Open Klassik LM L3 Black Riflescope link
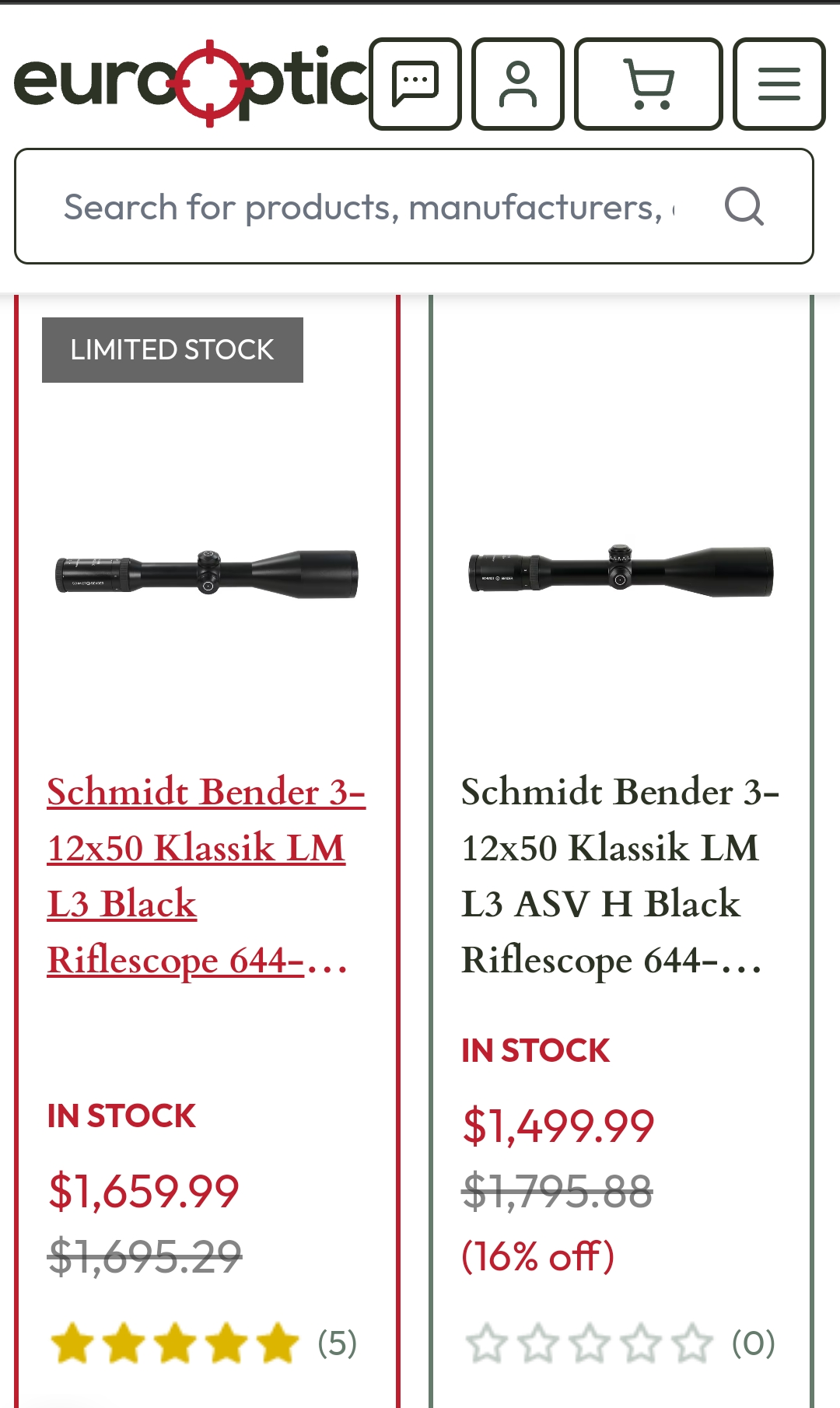 [x=198, y=875]
